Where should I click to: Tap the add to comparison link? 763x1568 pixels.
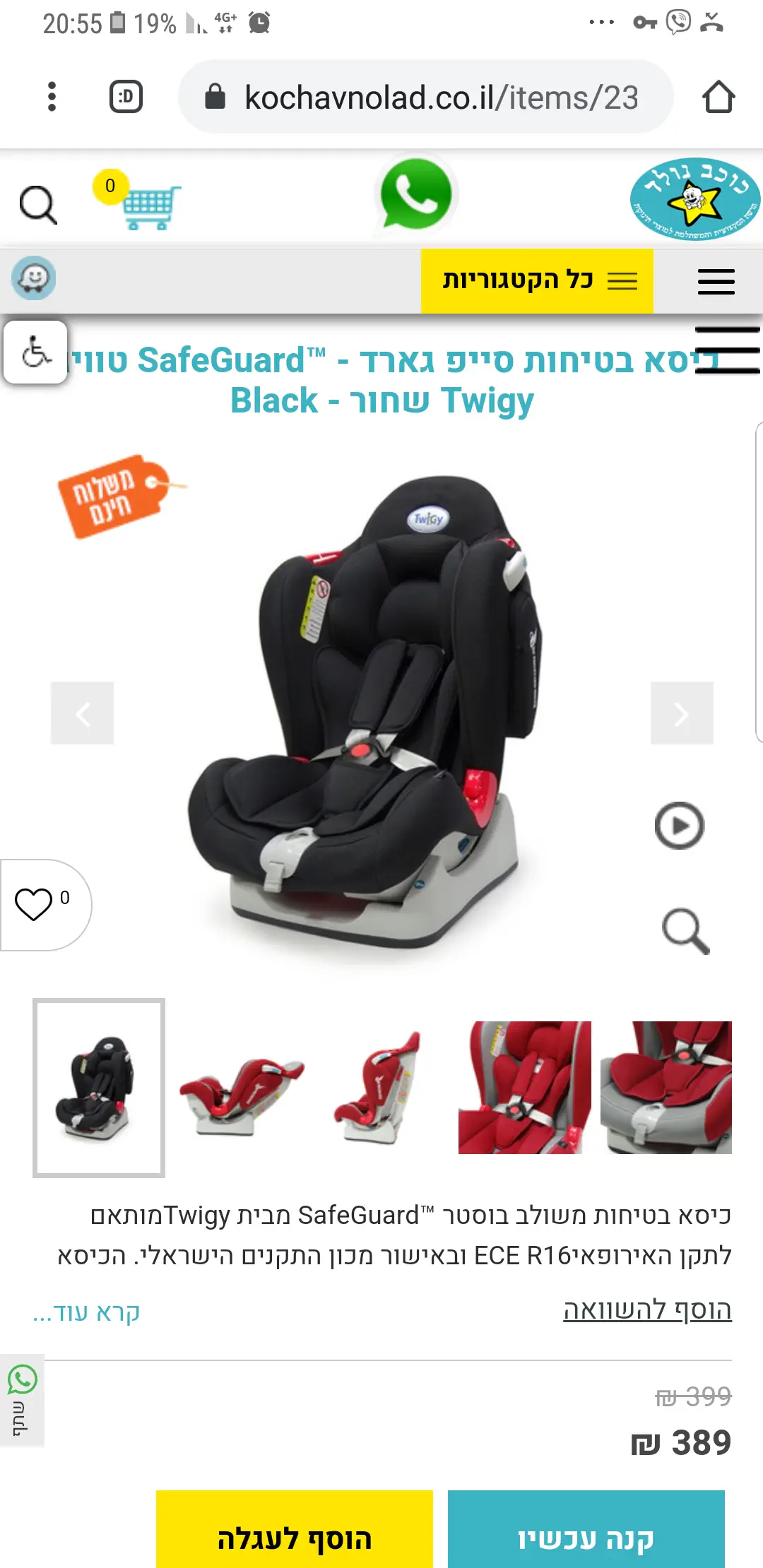[646, 1310]
